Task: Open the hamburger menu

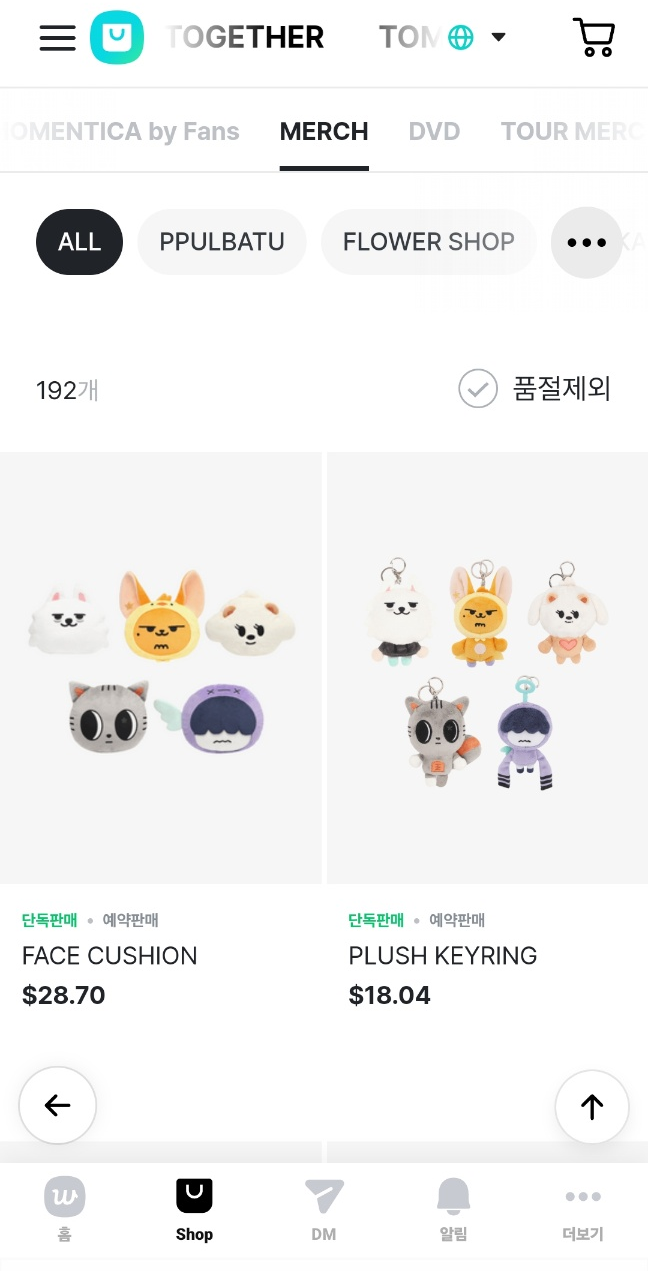Action: coord(58,38)
